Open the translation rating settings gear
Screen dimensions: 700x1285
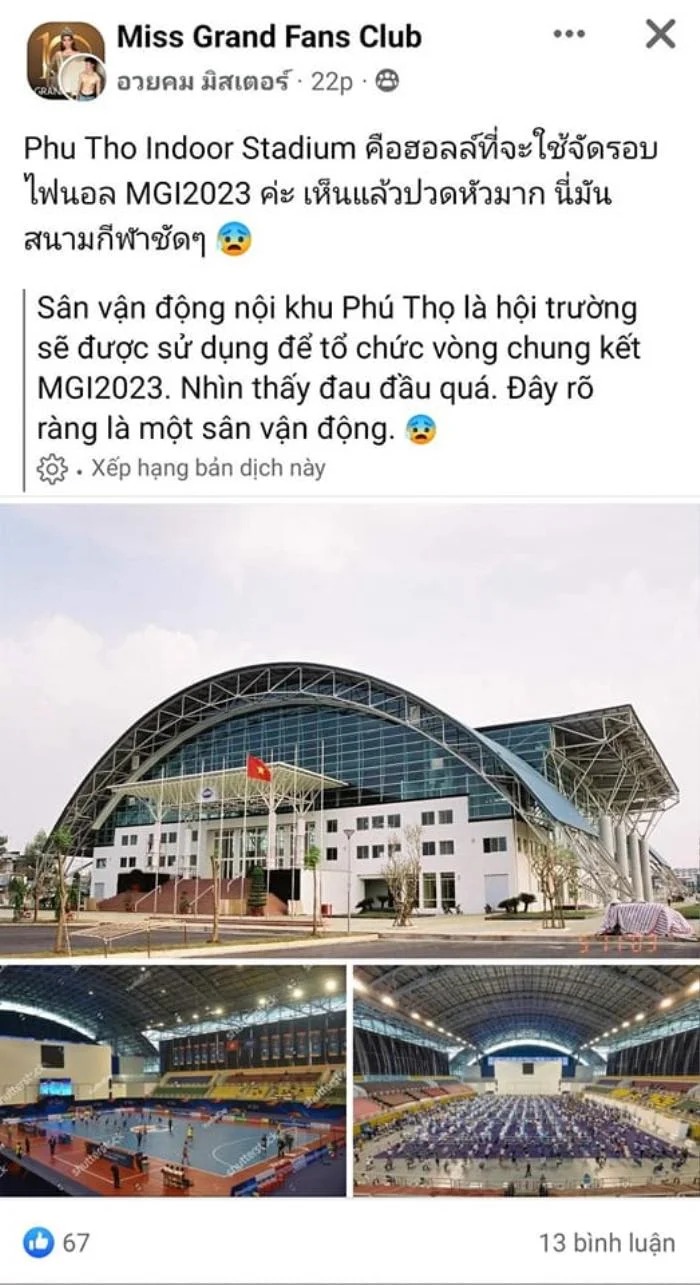[51, 468]
